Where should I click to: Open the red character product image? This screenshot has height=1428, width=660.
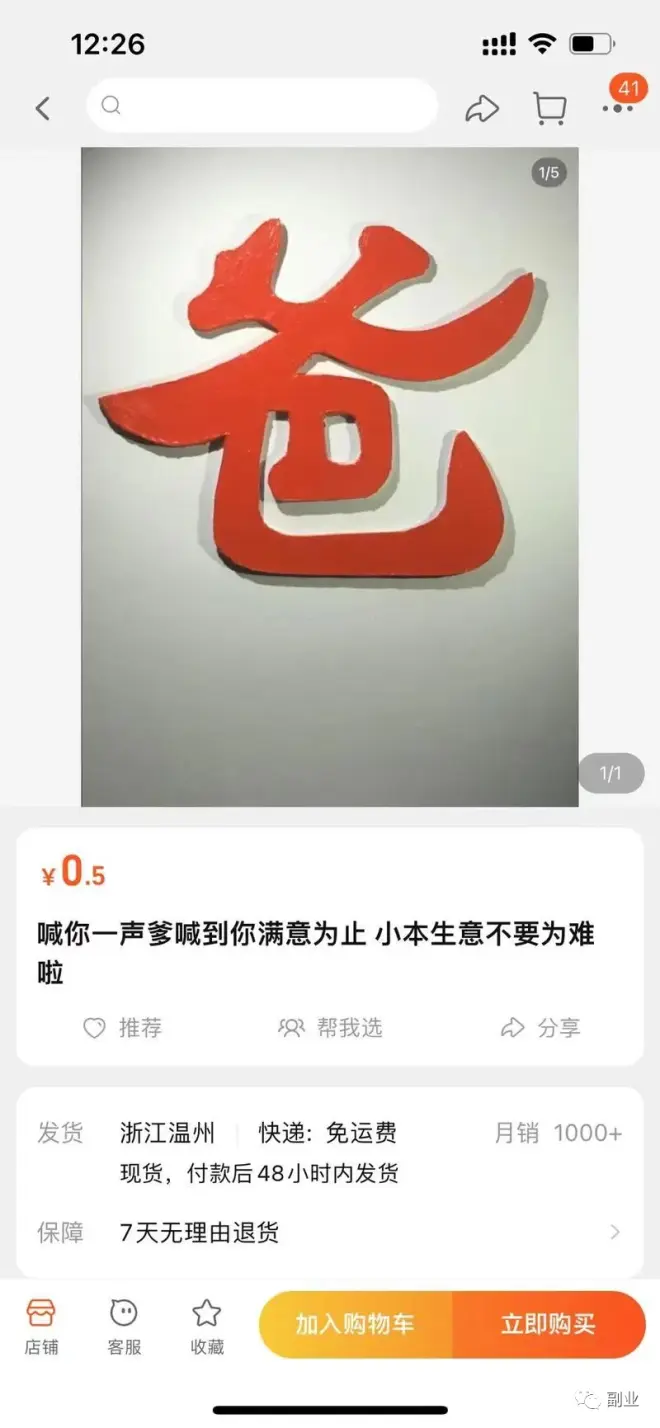(x=329, y=476)
